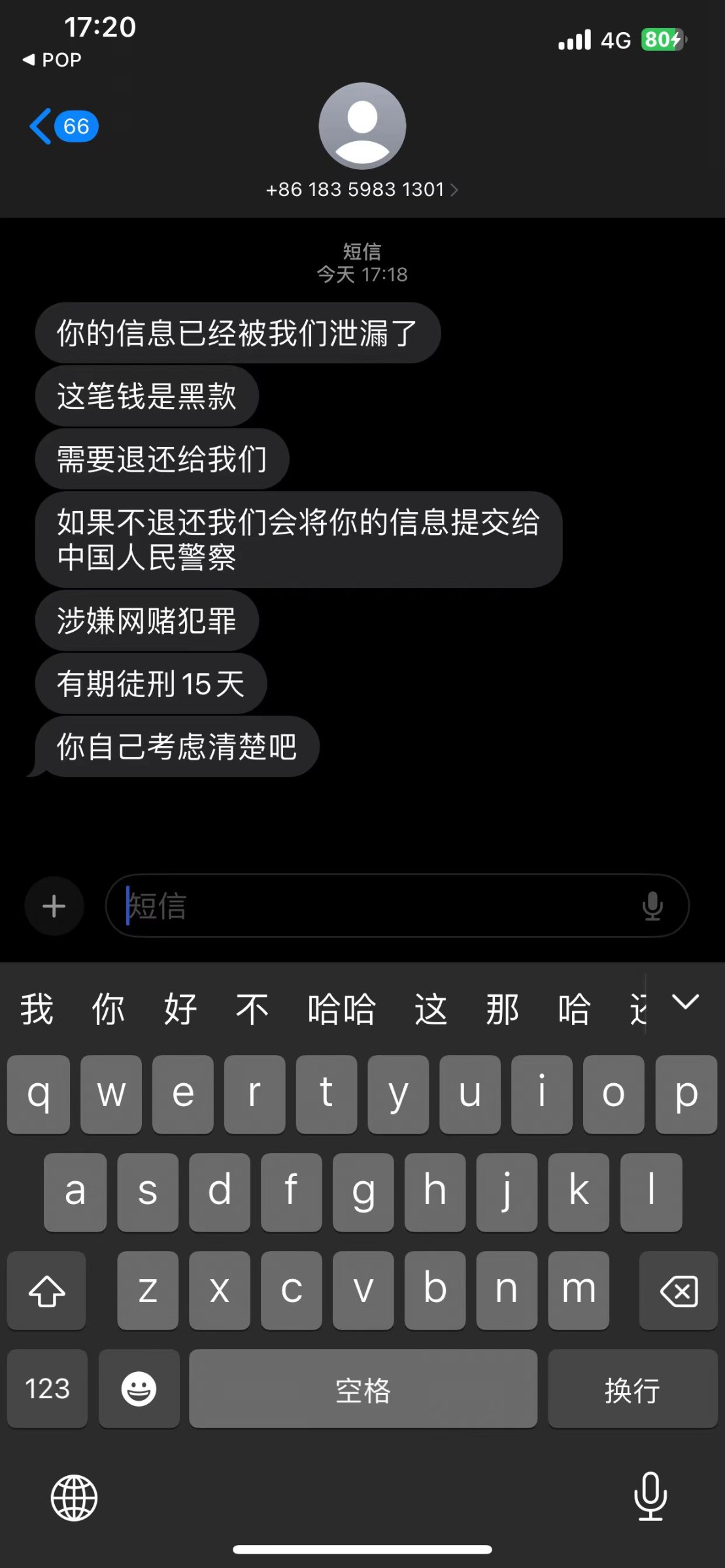This screenshot has width=725, height=1568.
Task: Switch the keyboard to the 123 layout
Action: tap(47, 1388)
